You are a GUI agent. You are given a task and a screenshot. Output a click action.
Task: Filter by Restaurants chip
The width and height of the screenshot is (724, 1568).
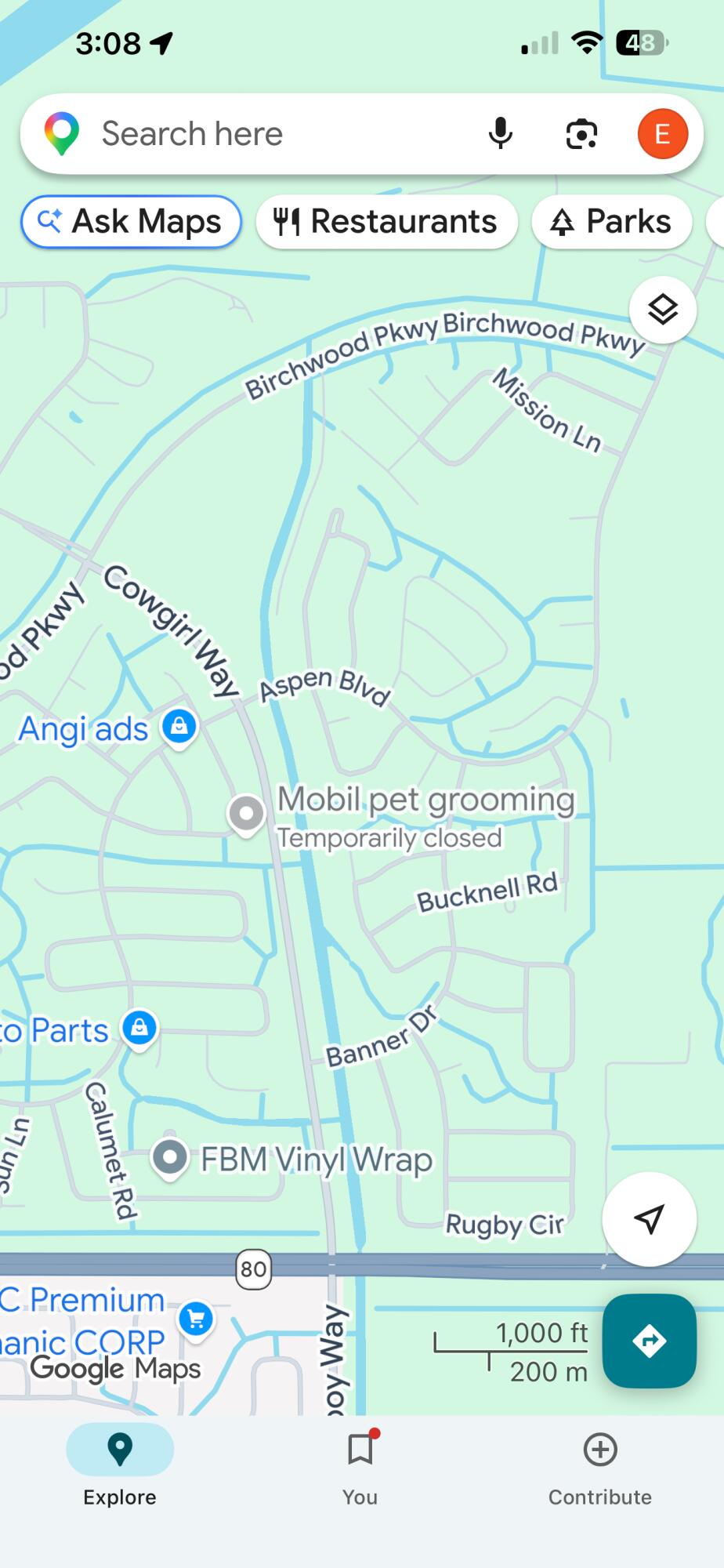[386, 222]
